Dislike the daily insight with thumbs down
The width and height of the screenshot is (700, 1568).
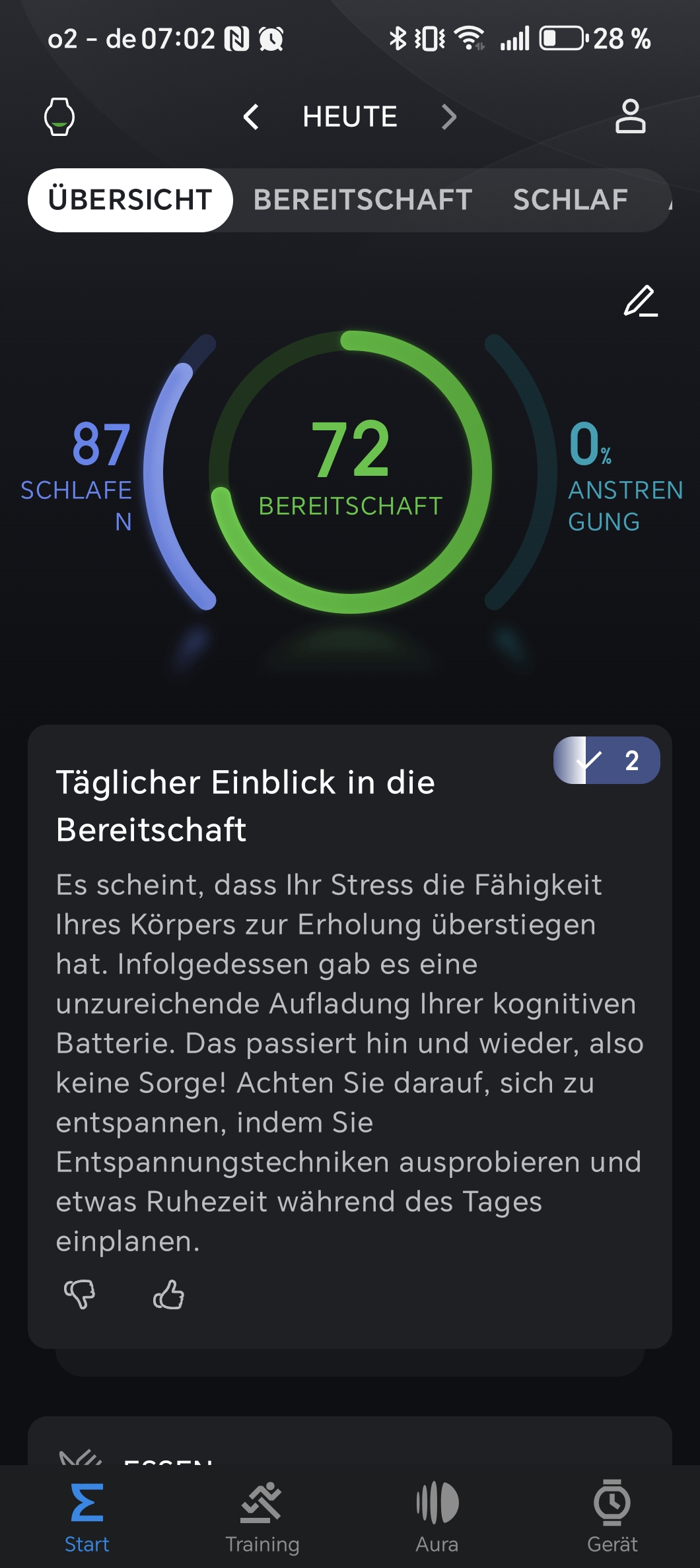[x=79, y=1294]
